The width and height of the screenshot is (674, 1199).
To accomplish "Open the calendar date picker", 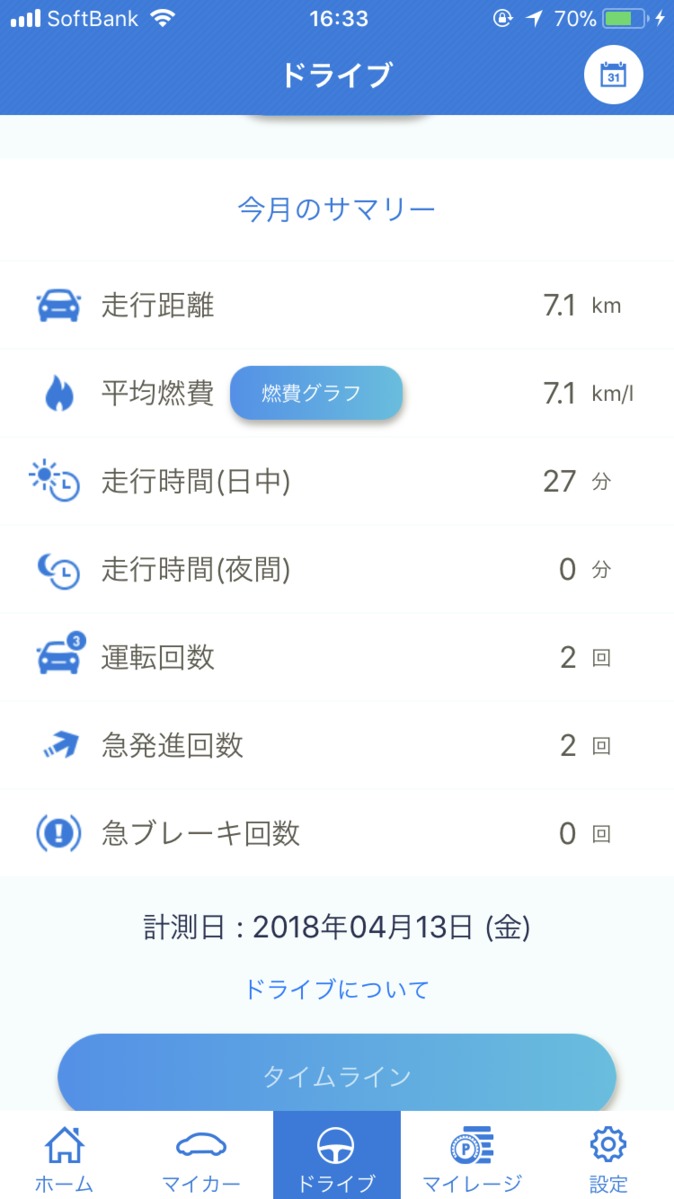I will click(x=613, y=75).
